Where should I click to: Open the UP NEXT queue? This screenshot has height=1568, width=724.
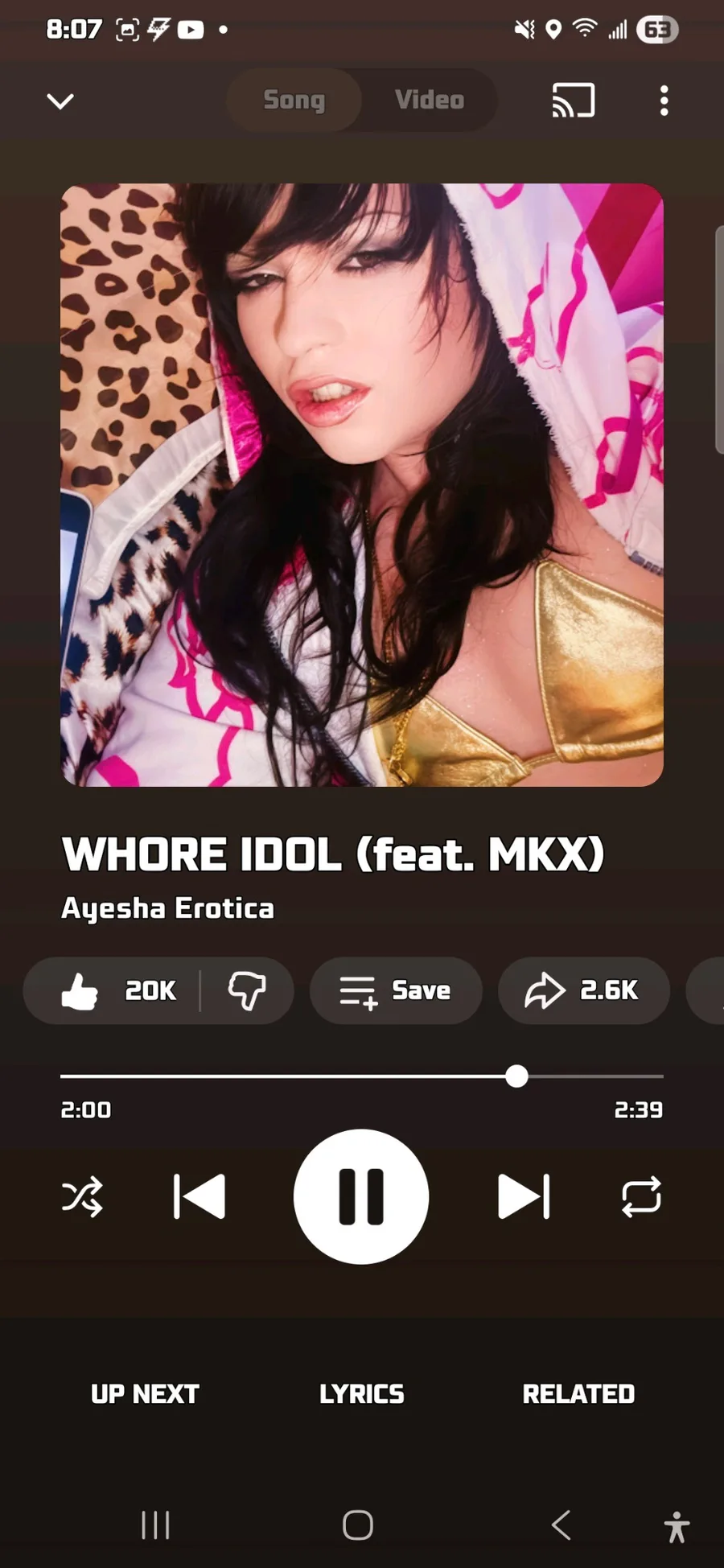[145, 1394]
